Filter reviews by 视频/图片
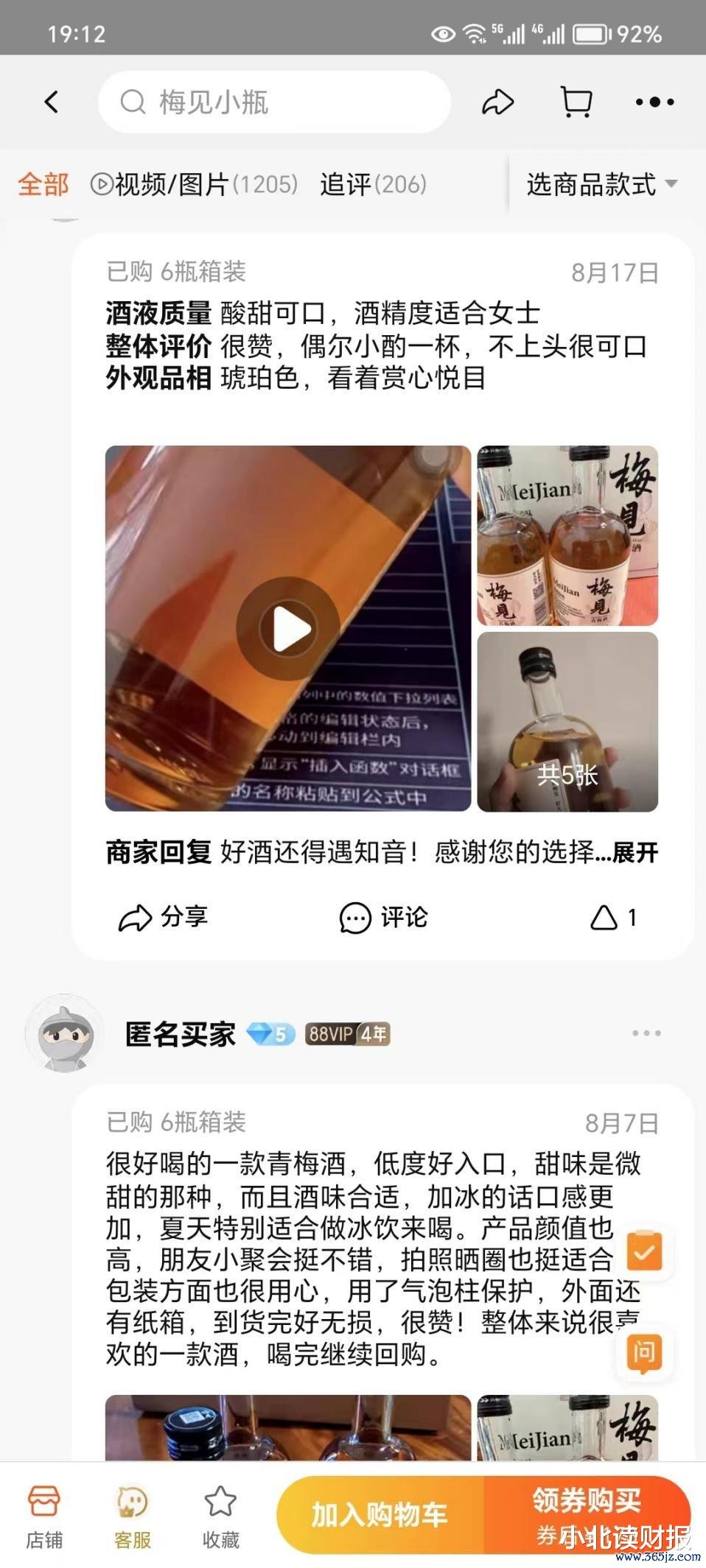 pyautogui.click(x=194, y=184)
